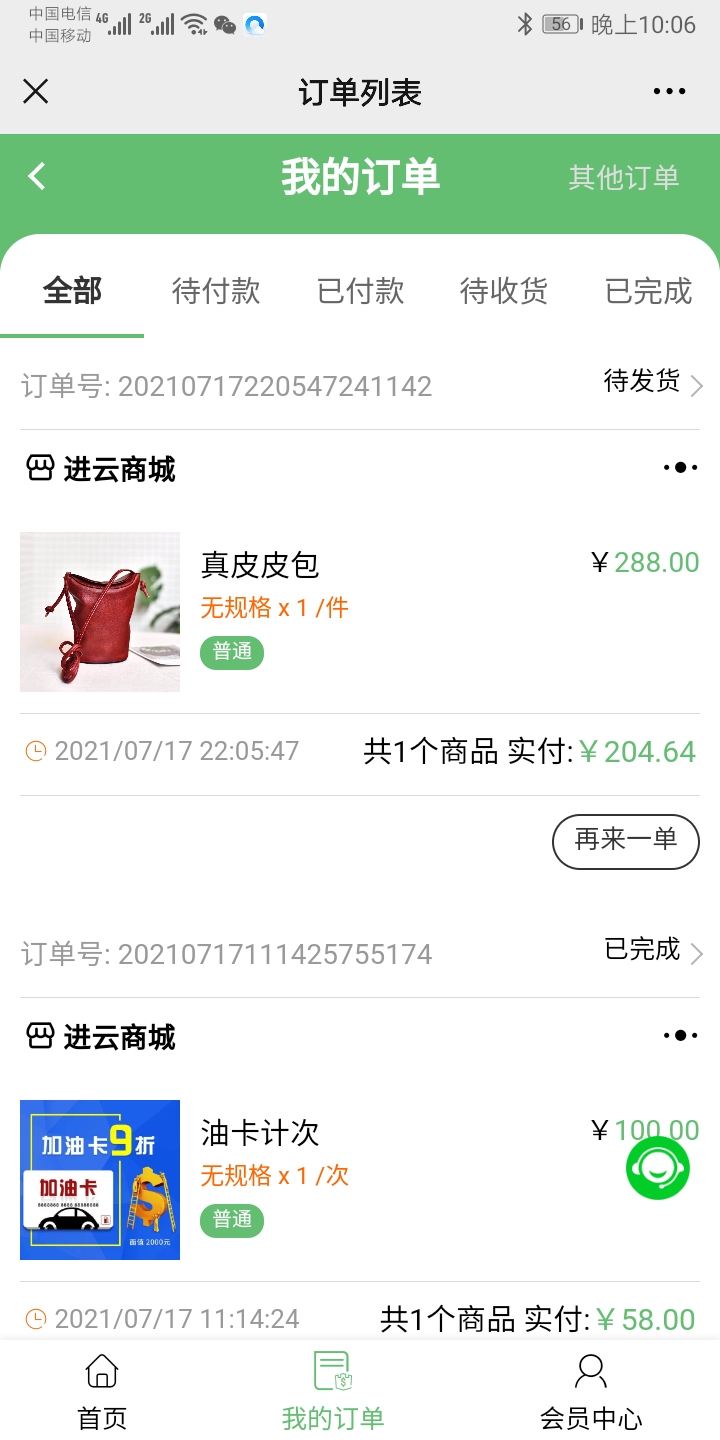Select the 我的订单 order icon in bottom bar
Screen dimensions: 720x1440
332,1373
